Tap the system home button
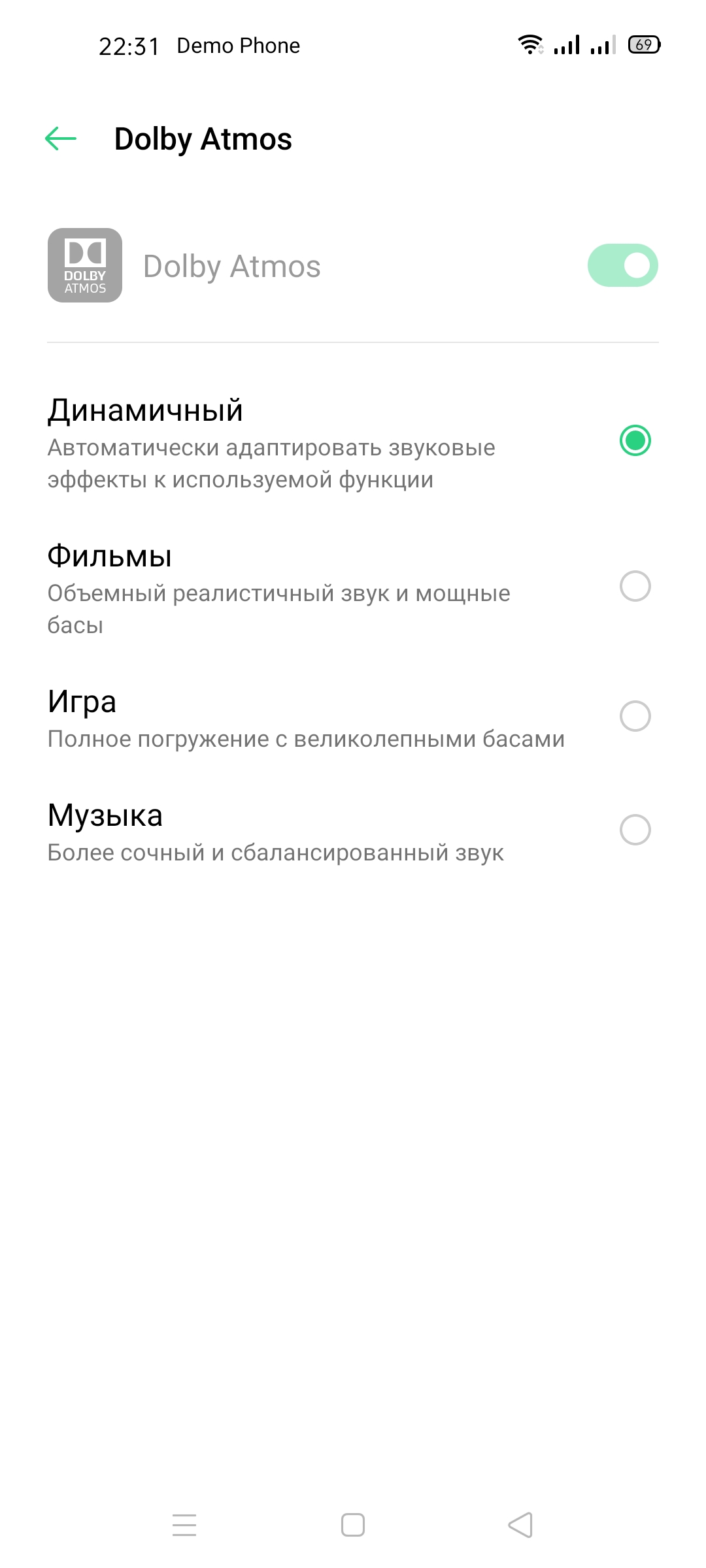706x1568 pixels. click(x=353, y=1525)
